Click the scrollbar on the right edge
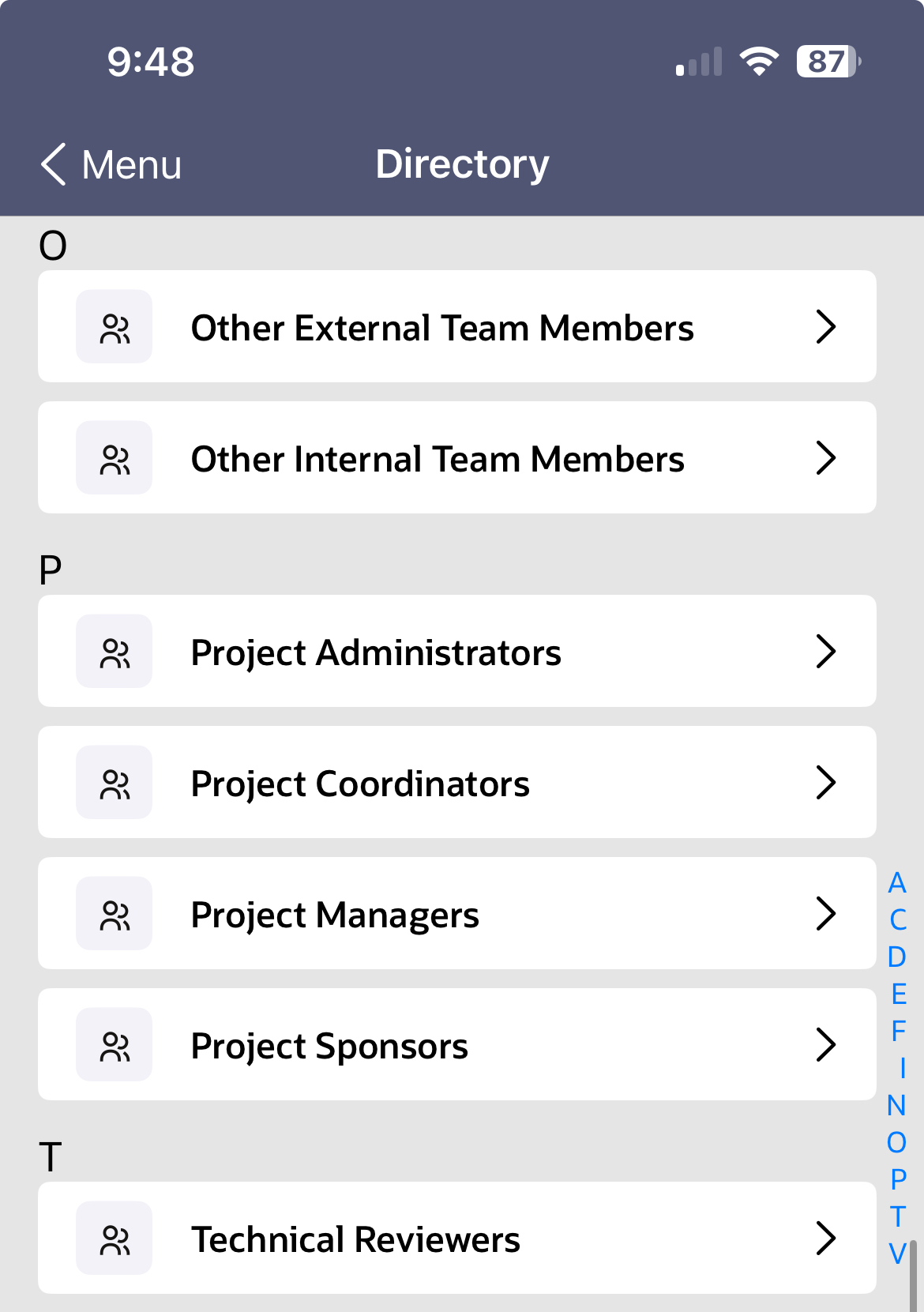The image size is (924, 1312). pyautogui.click(x=914, y=1264)
